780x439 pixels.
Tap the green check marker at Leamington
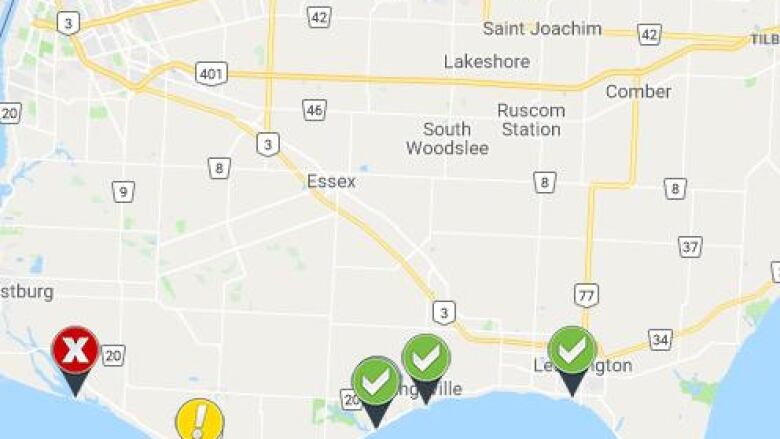(572, 351)
